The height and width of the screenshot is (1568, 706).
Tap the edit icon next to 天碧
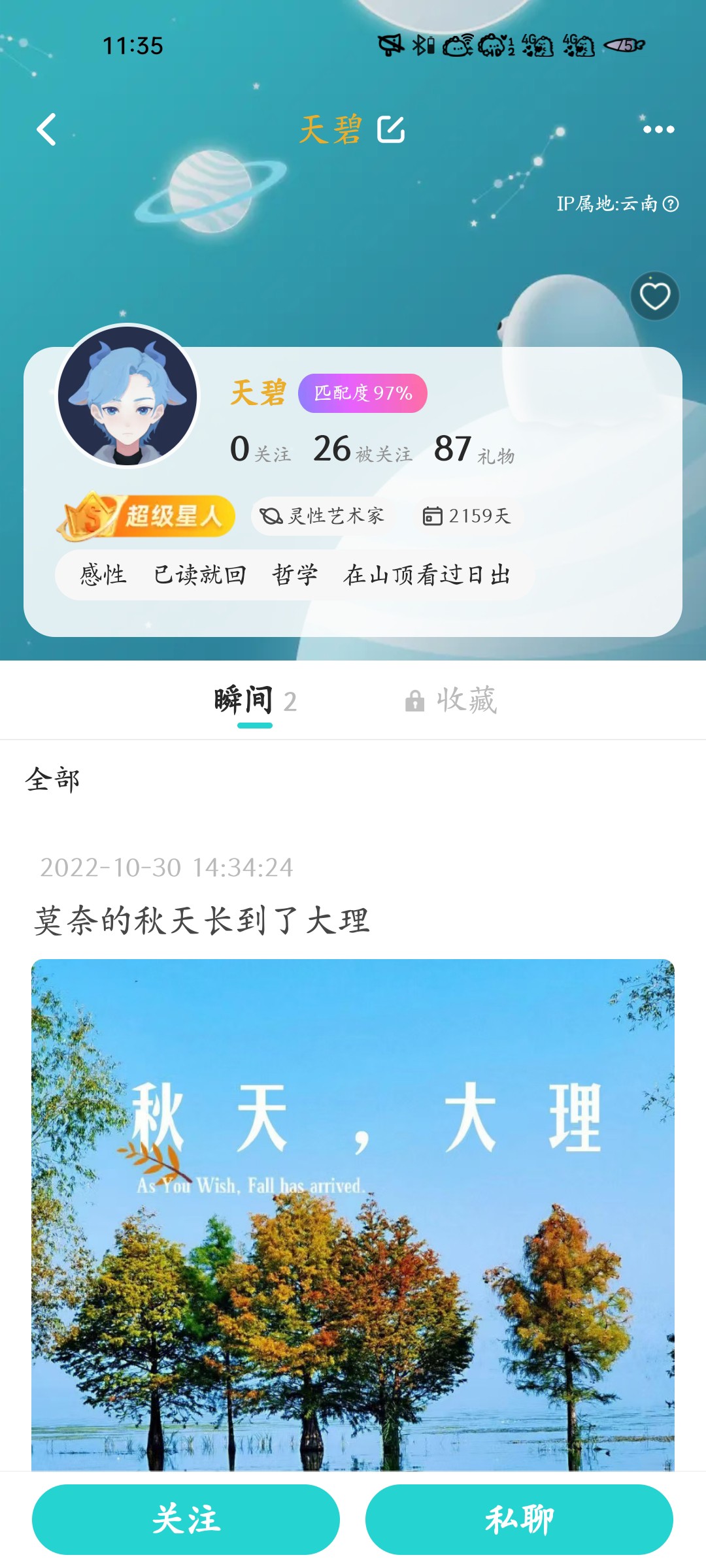click(391, 129)
